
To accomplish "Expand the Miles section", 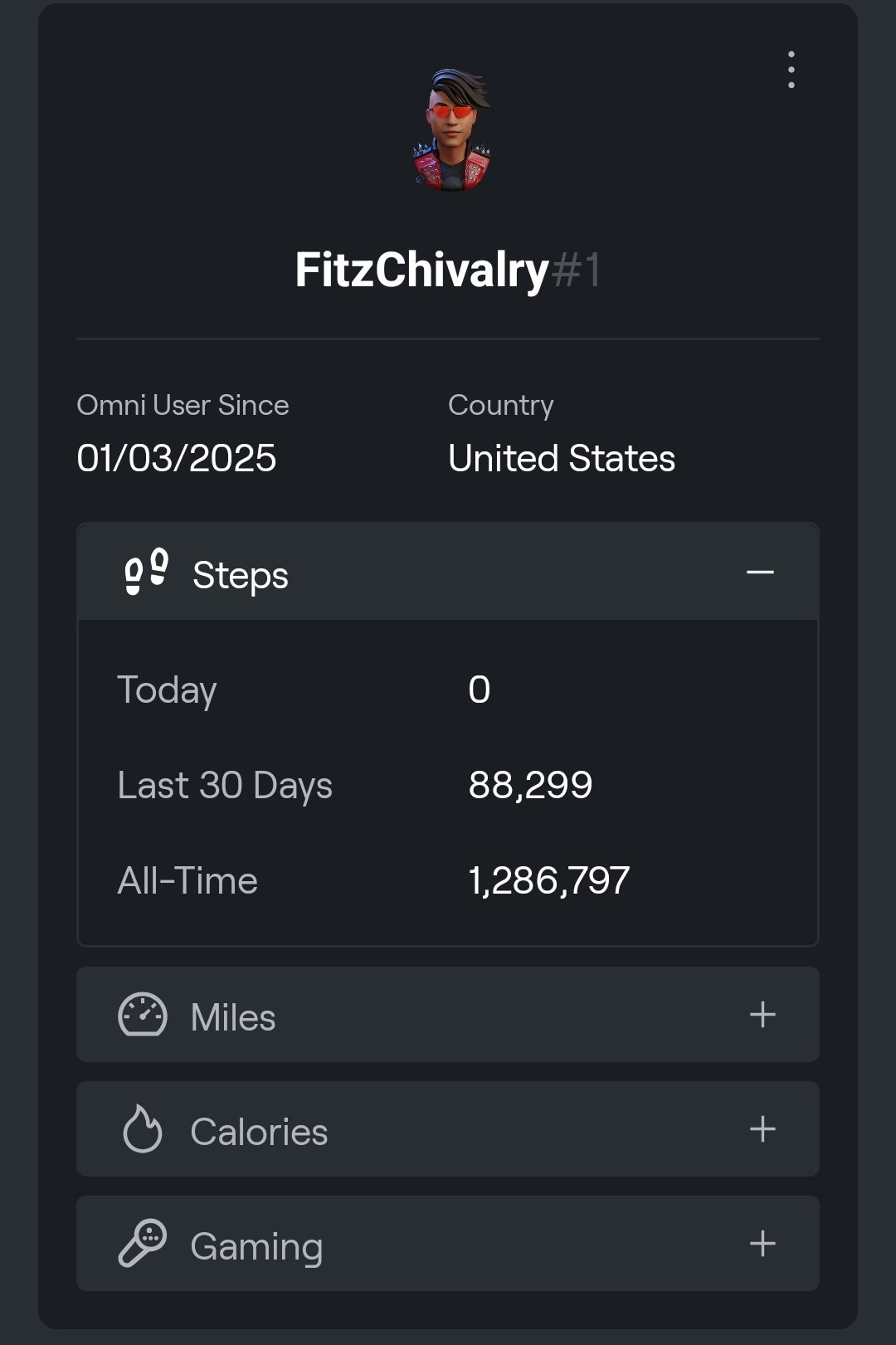I will pyautogui.click(x=763, y=1015).
